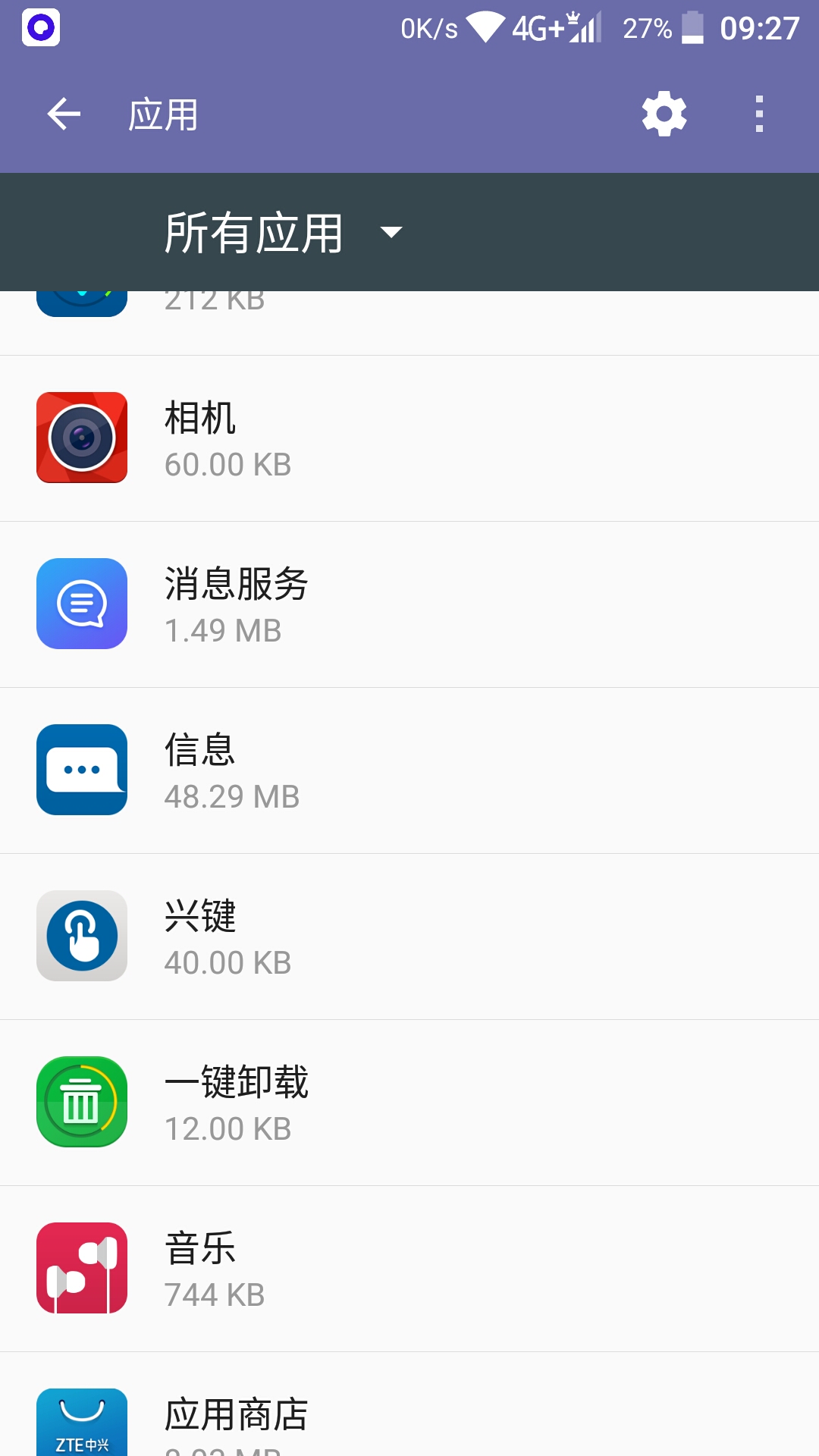Select the 信息 app entry
This screenshot has width=819, height=1456.
click(x=409, y=770)
